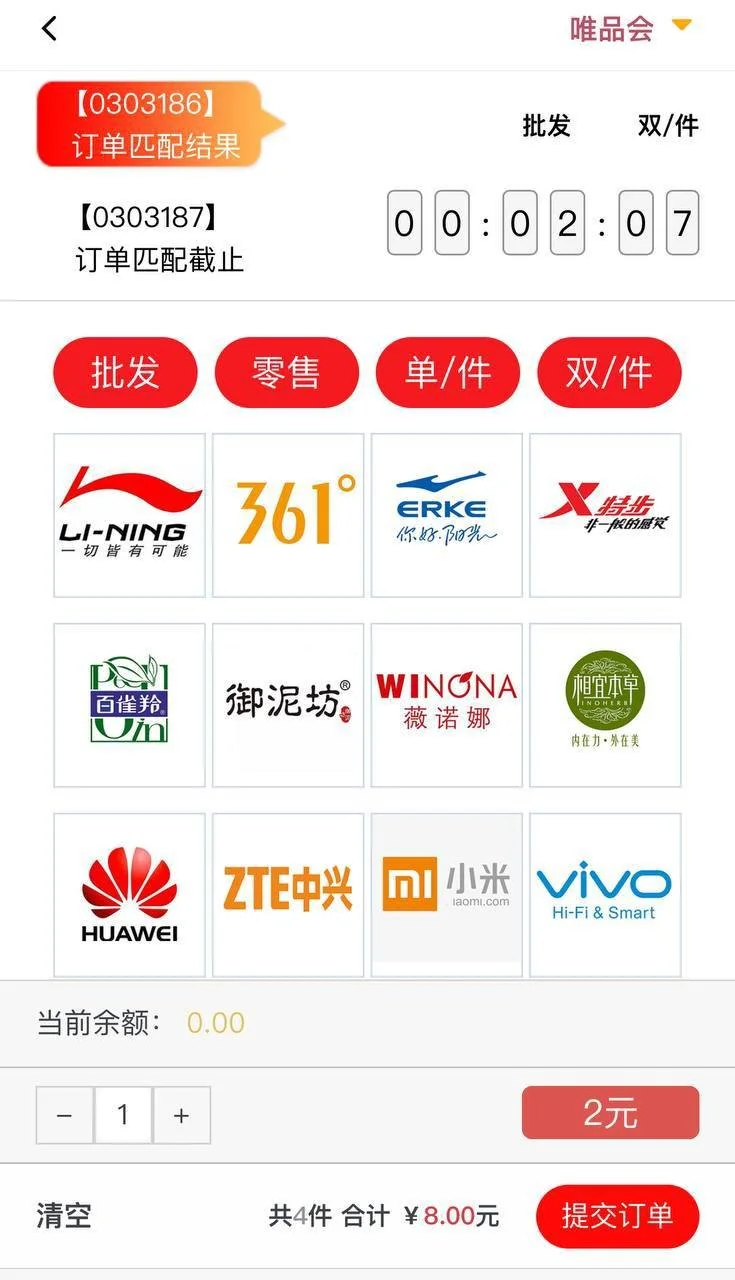Submit the order via 提交订单
Image resolution: width=735 pixels, height=1280 pixels.
pos(617,1216)
